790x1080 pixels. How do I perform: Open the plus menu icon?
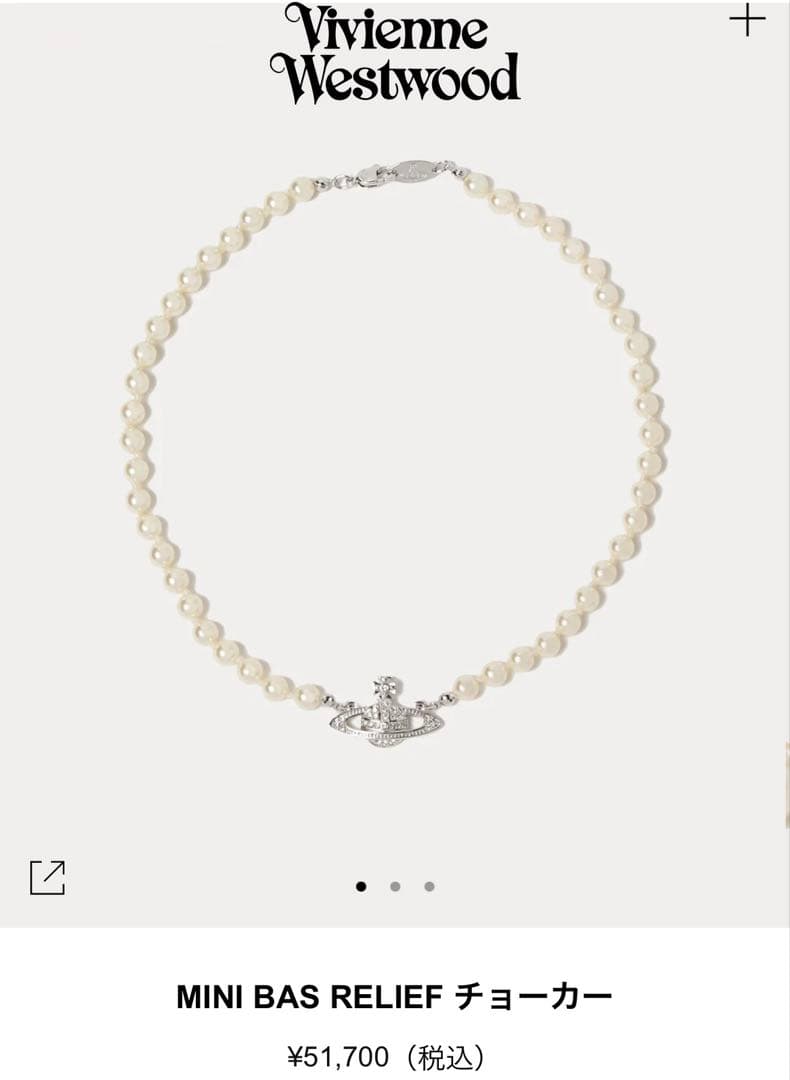pos(746,20)
